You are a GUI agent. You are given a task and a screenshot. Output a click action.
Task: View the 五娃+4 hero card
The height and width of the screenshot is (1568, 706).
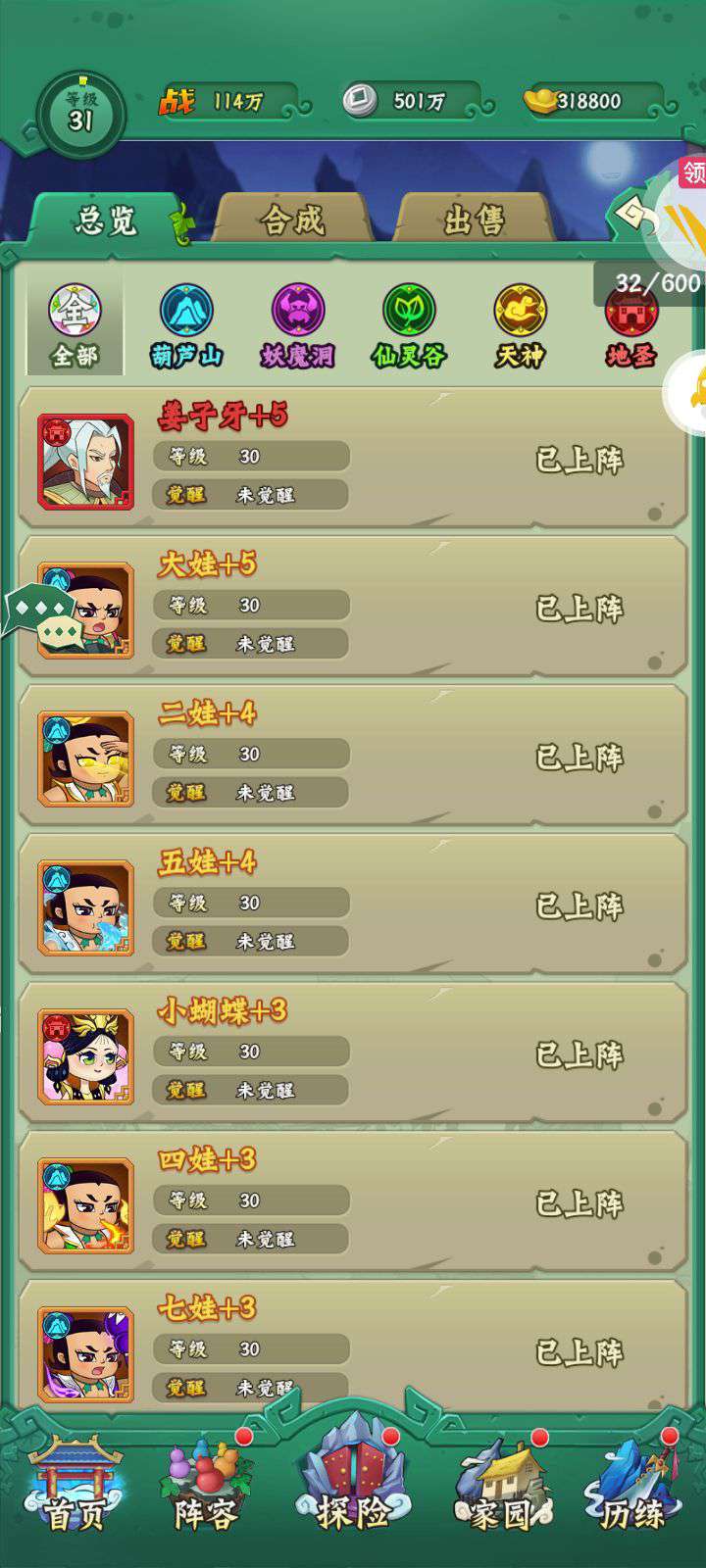tap(353, 905)
